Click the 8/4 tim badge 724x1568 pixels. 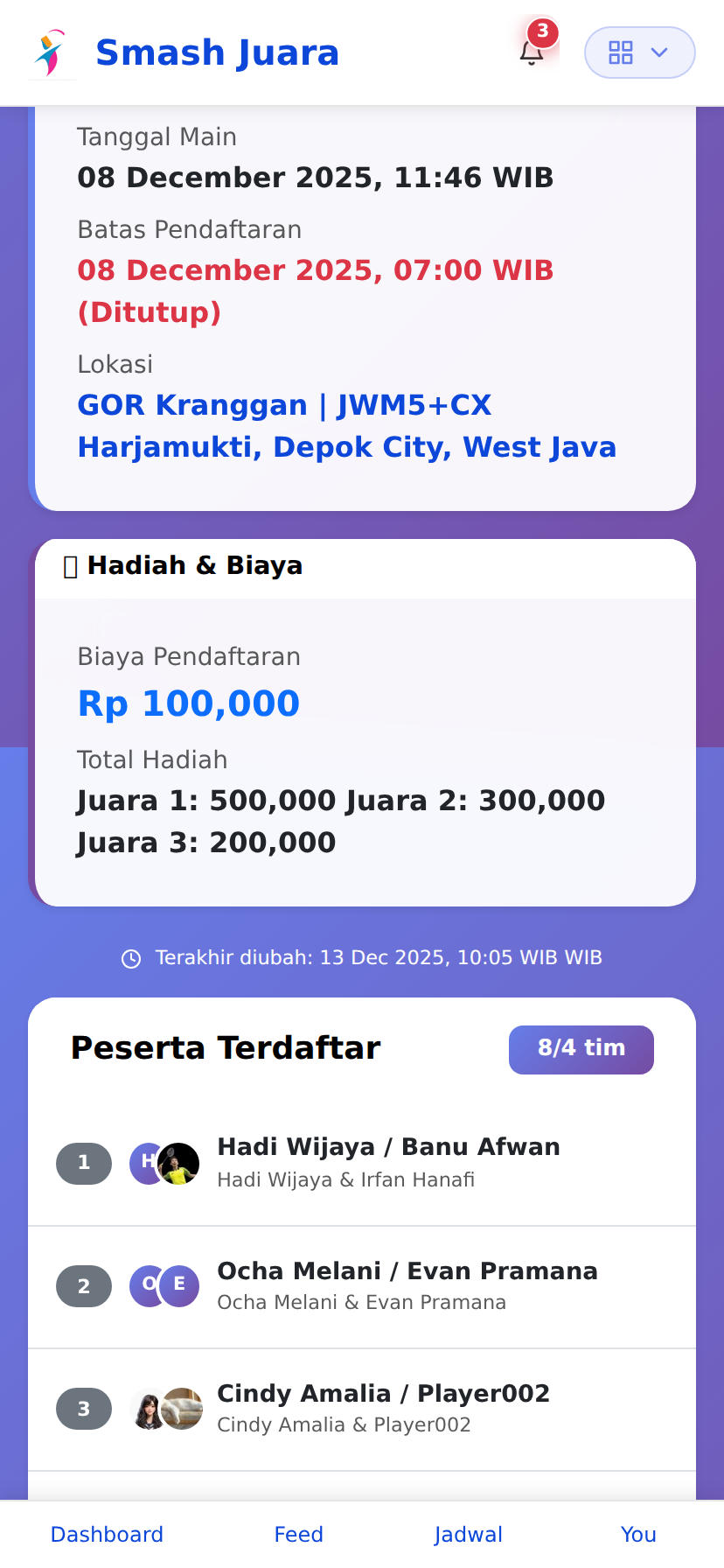tap(581, 1049)
